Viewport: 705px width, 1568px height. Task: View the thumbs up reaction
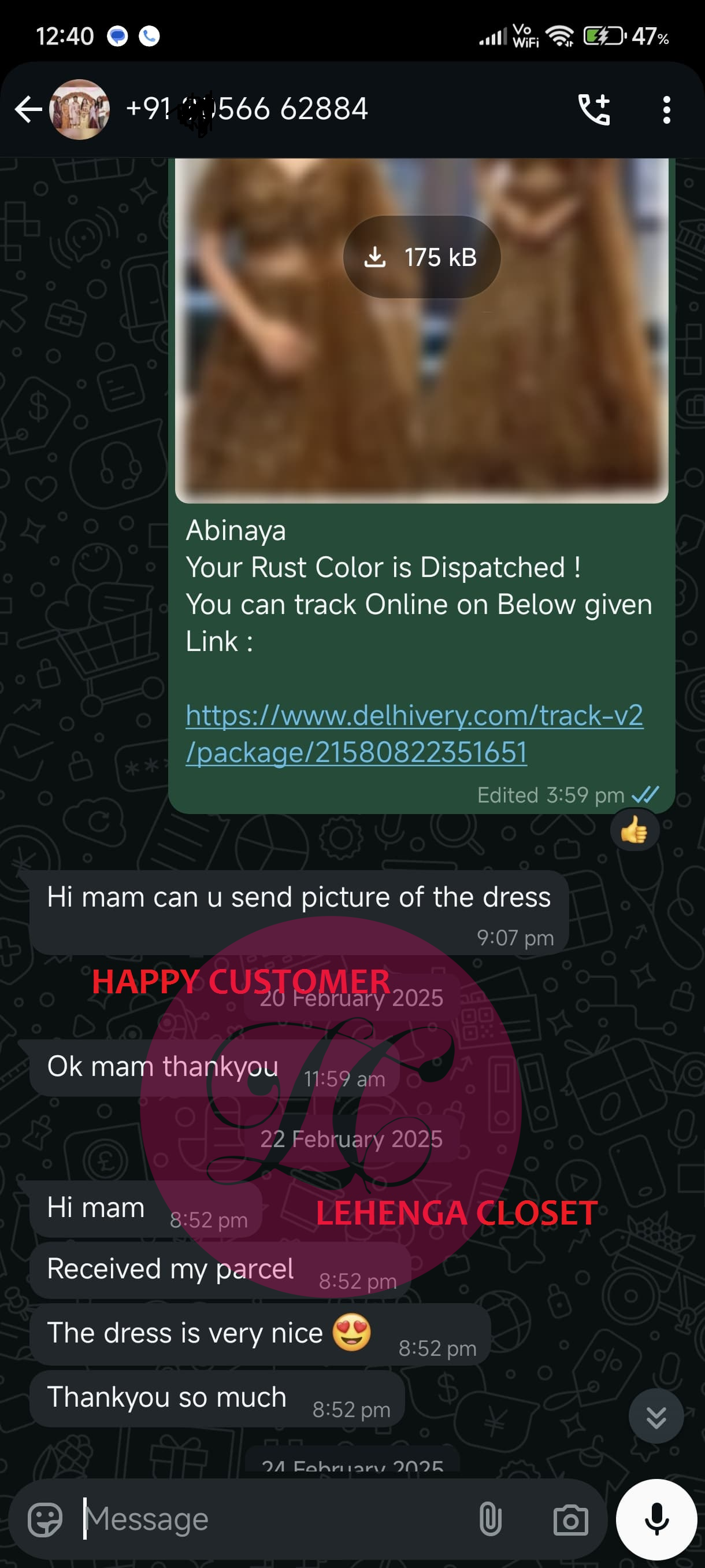(x=634, y=830)
